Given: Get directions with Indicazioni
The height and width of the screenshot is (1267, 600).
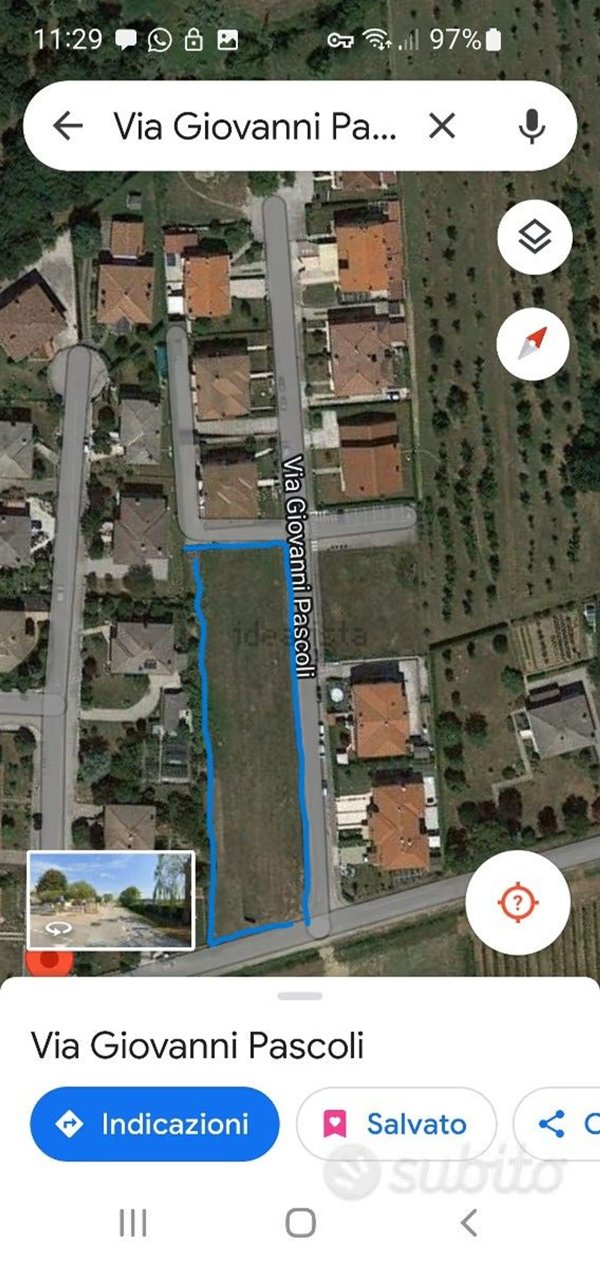Looking at the screenshot, I should (155, 1123).
